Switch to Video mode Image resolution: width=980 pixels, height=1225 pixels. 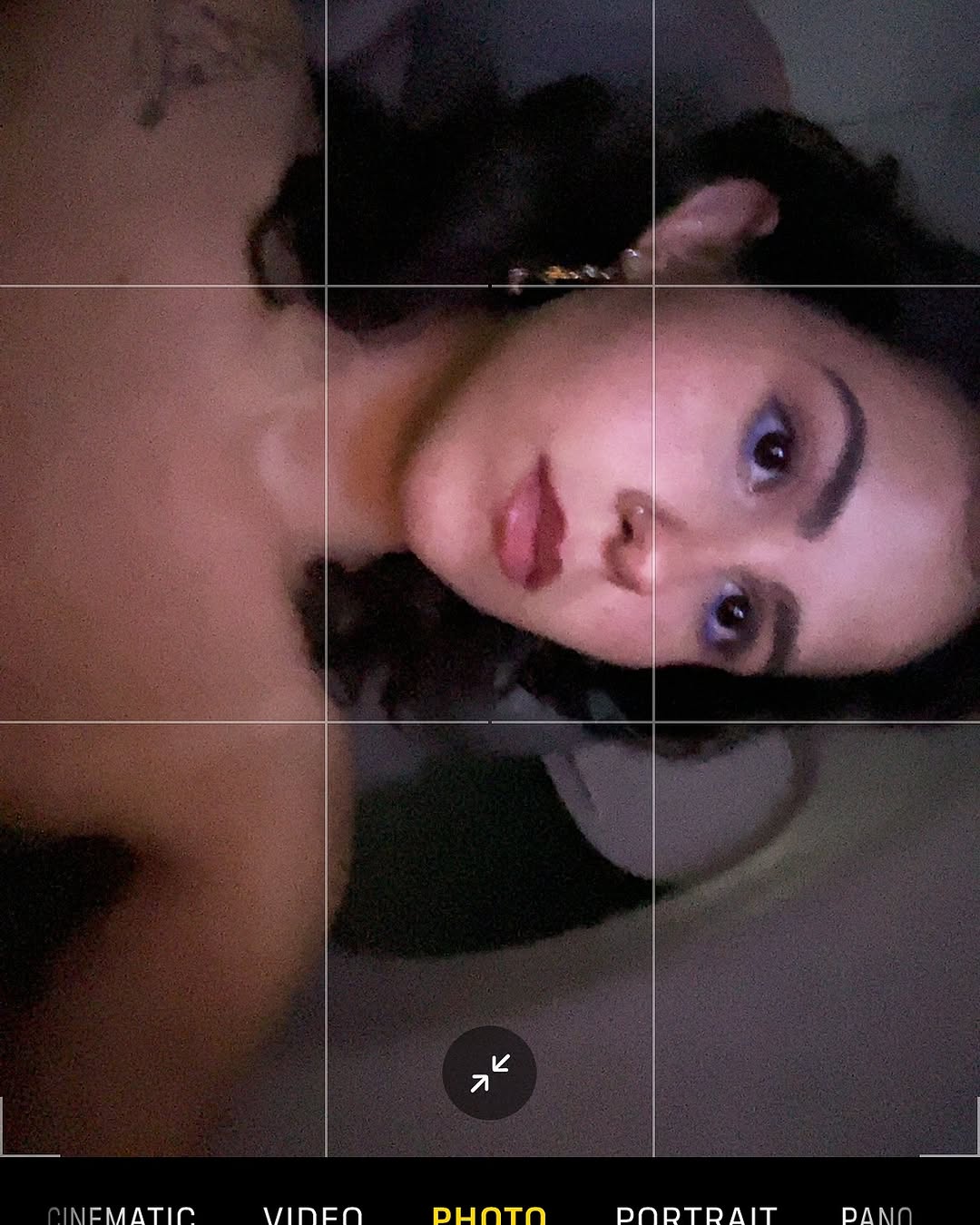point(313,1214)
